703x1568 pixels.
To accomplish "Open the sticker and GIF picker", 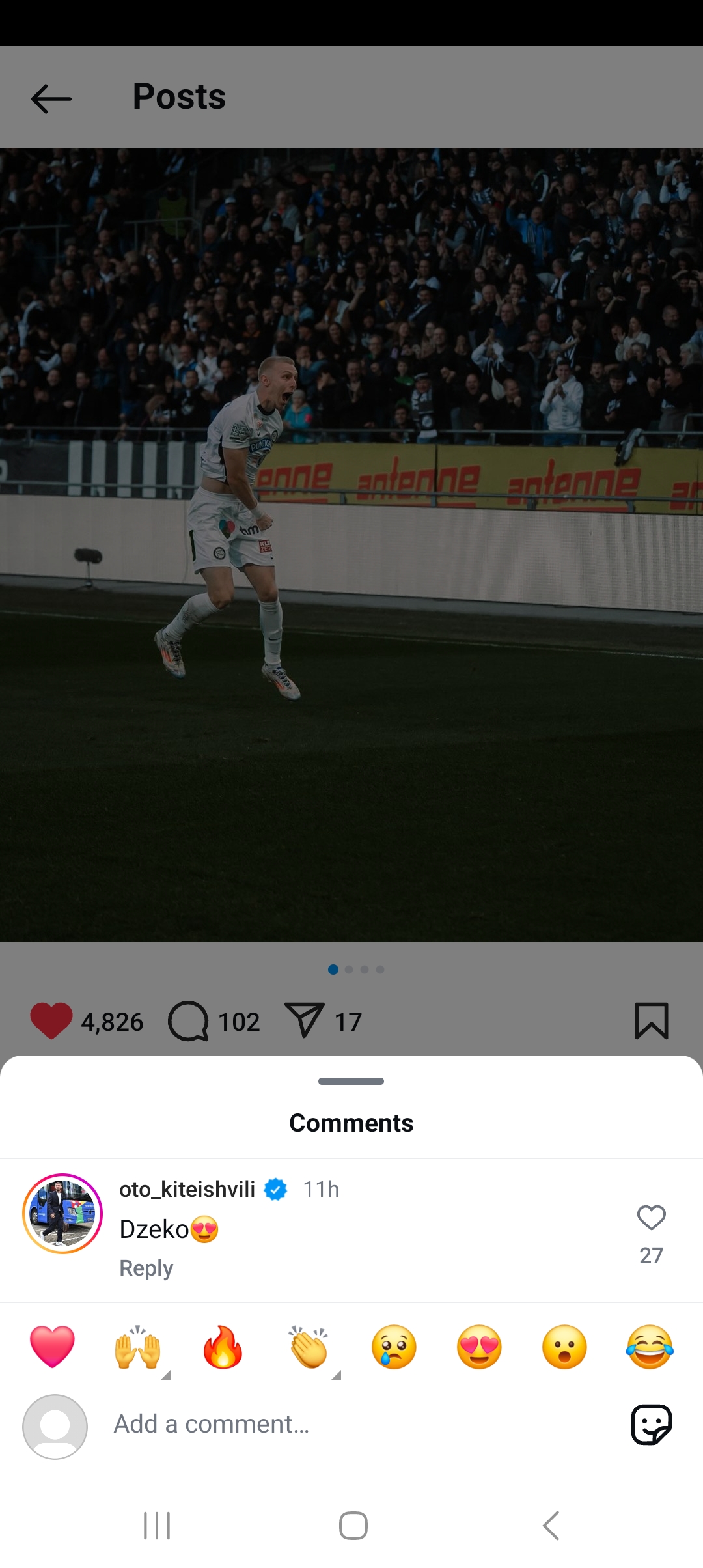I will pyautogui.click(x=651, y=1425).
